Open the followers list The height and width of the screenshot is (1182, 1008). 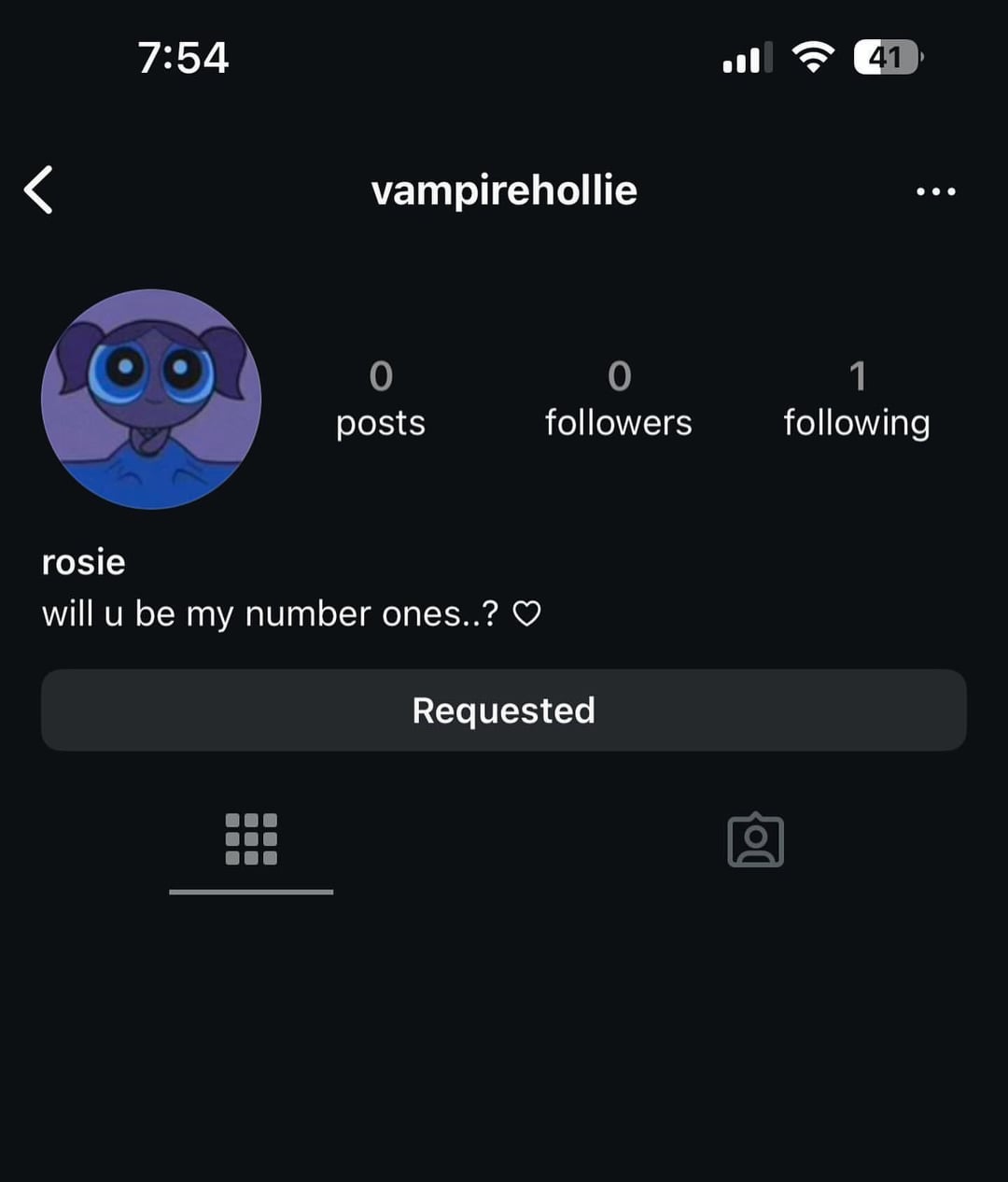[618, 400]
